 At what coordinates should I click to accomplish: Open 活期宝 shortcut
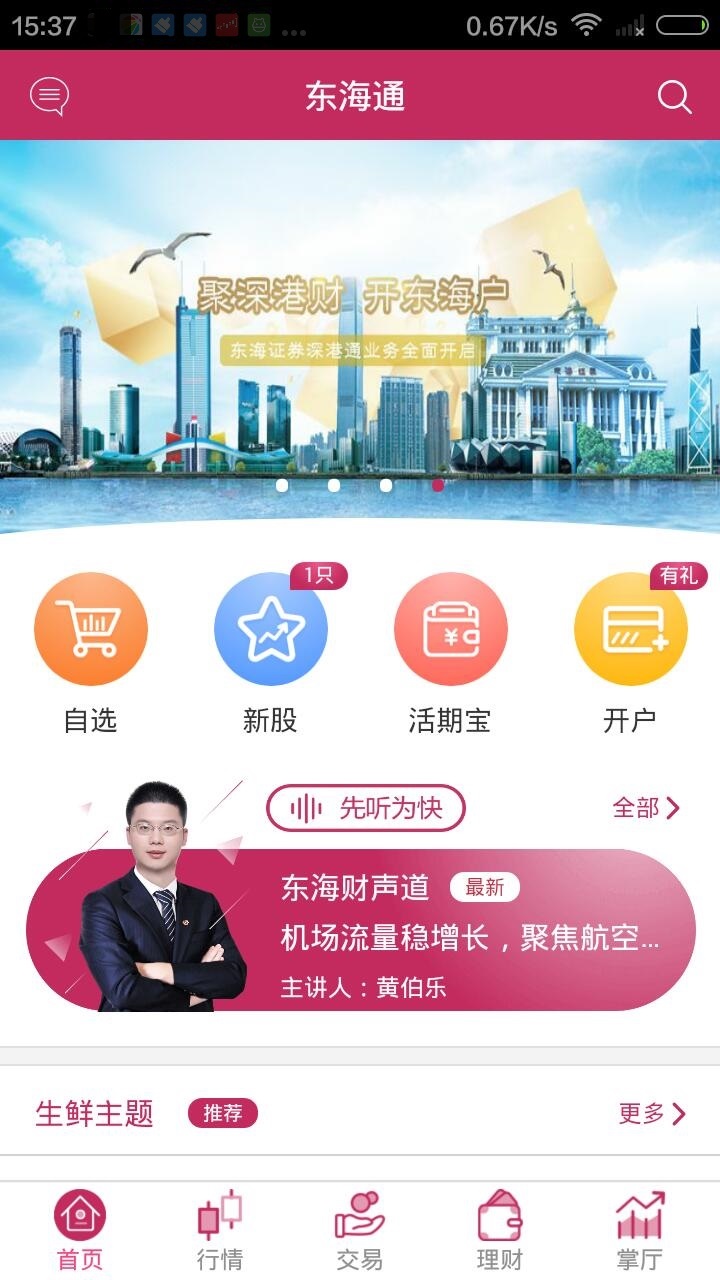pos(450,650)
